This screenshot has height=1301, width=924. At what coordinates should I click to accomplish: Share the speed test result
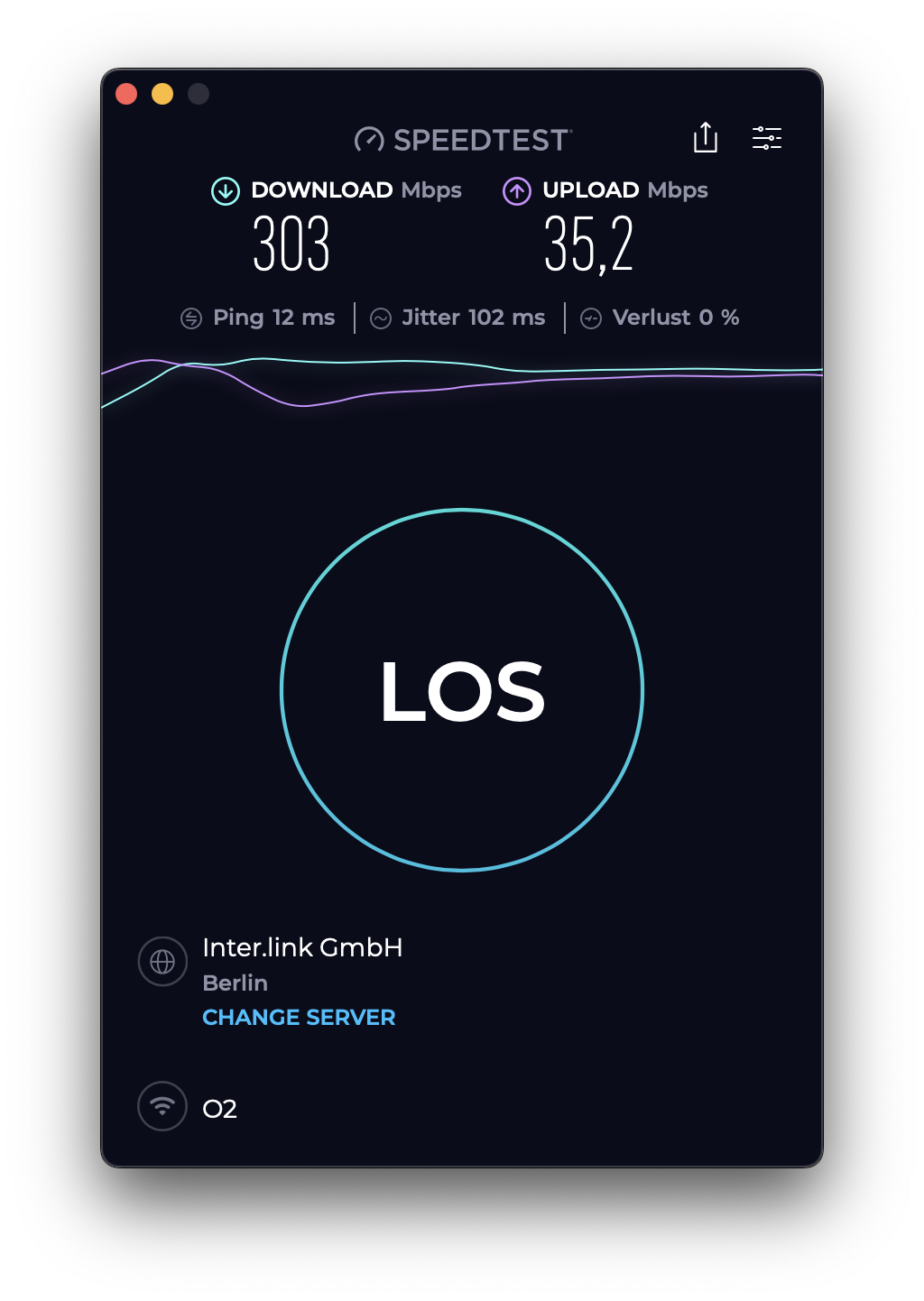705,137
